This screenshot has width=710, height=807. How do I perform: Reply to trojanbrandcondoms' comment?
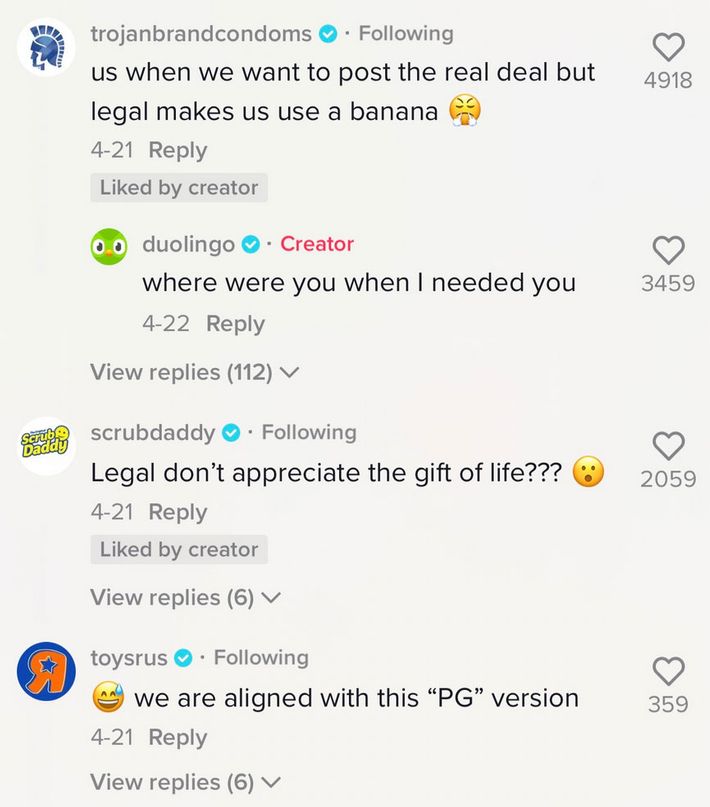pyautogui.click(x=177, y=150)
